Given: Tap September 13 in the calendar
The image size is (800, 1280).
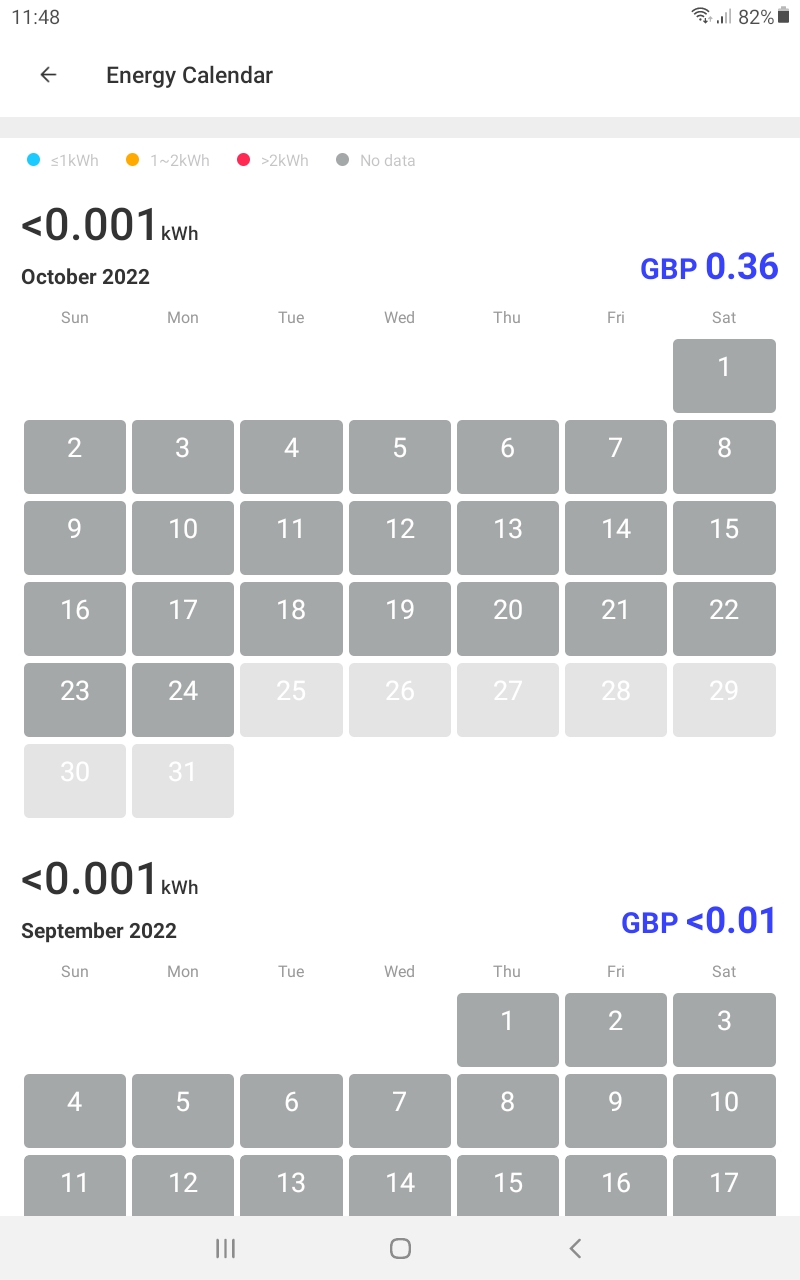Looking at the screenshot, I should coord(291,1185).
